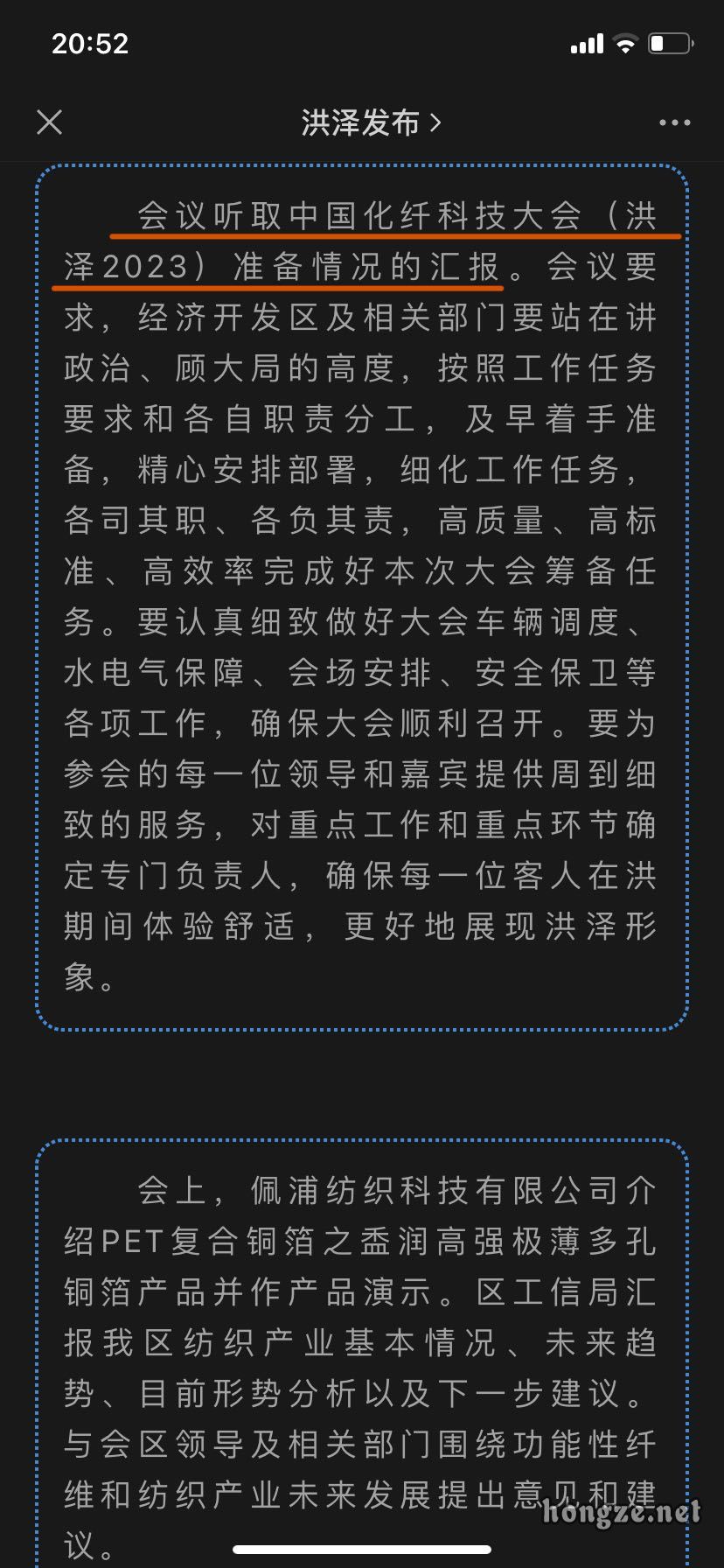Open the three-dot more options menu
724x1568 pixels.
pyautogui.click(x=674, y=123)
